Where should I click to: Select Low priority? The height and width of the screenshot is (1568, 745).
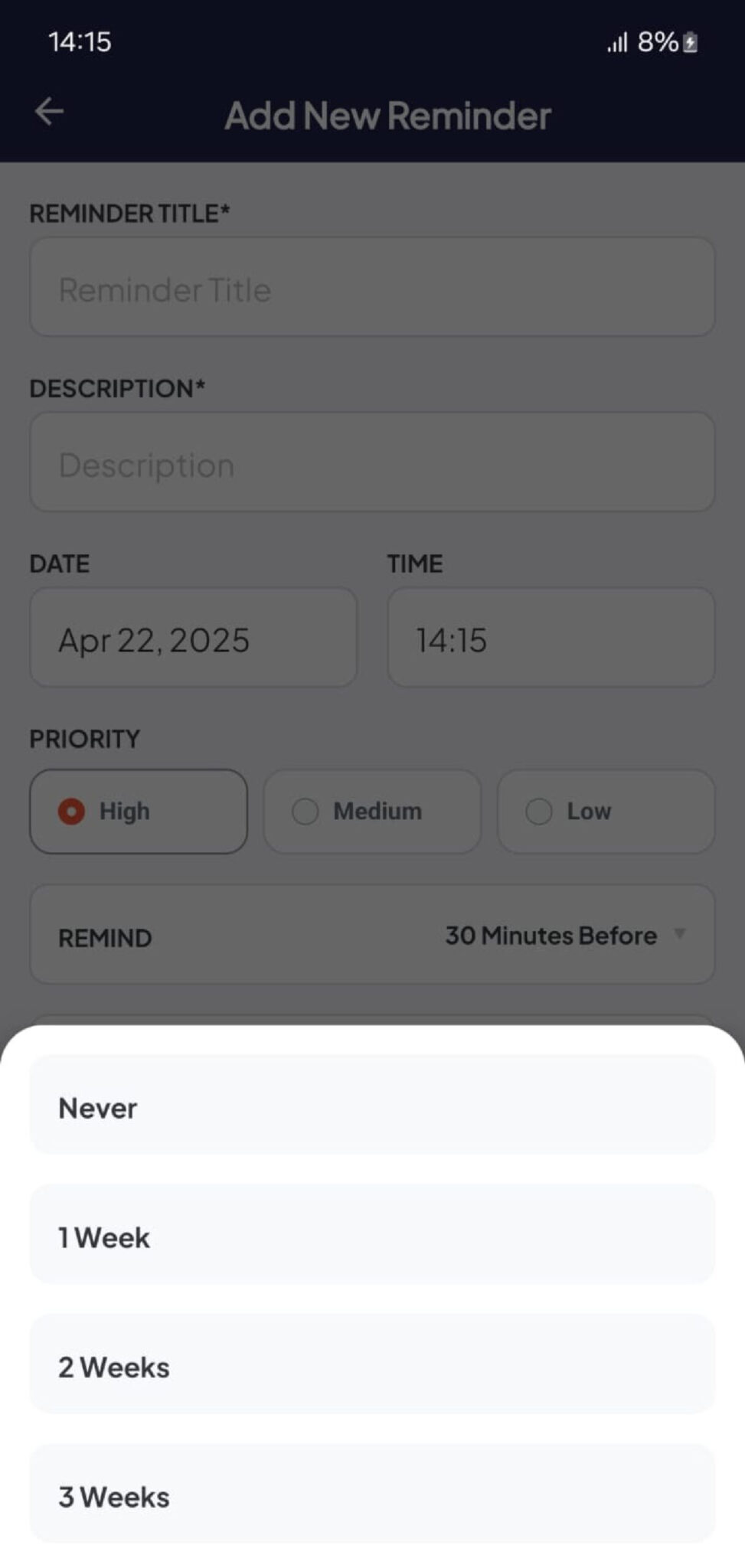pos(606,812)
